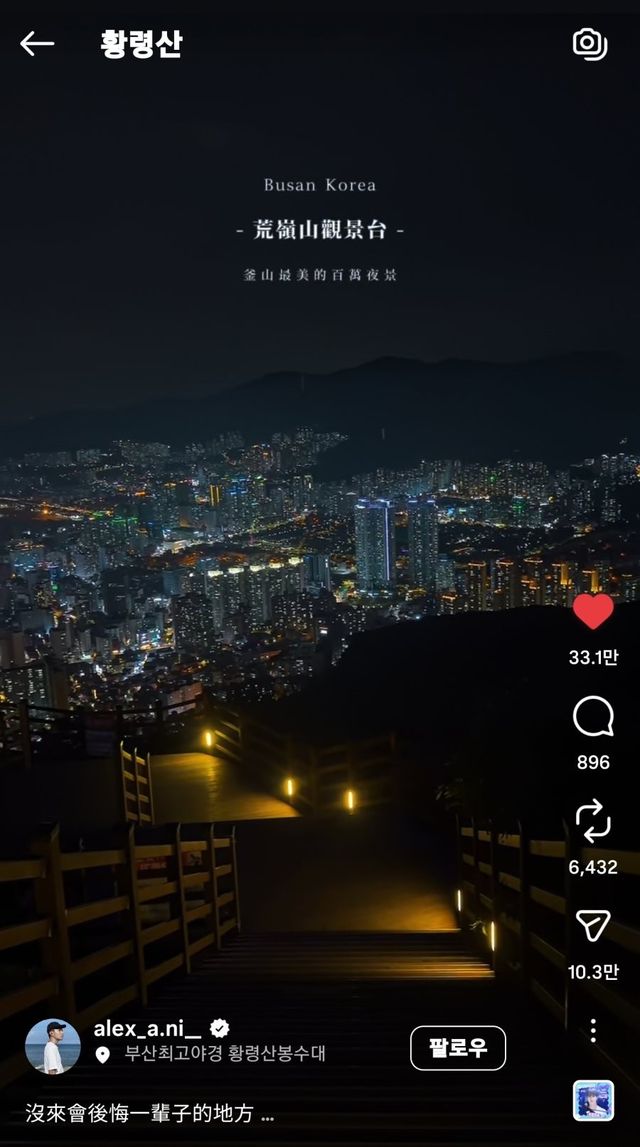Open the camera icon

pos(589,43)
